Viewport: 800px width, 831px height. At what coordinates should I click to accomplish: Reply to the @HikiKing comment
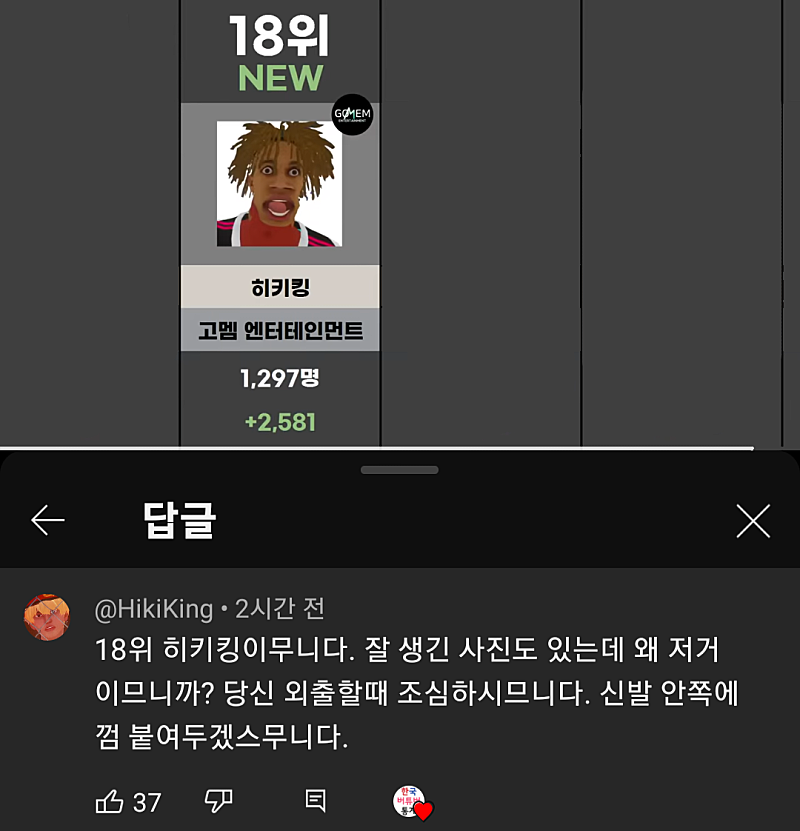click(315, 800)
